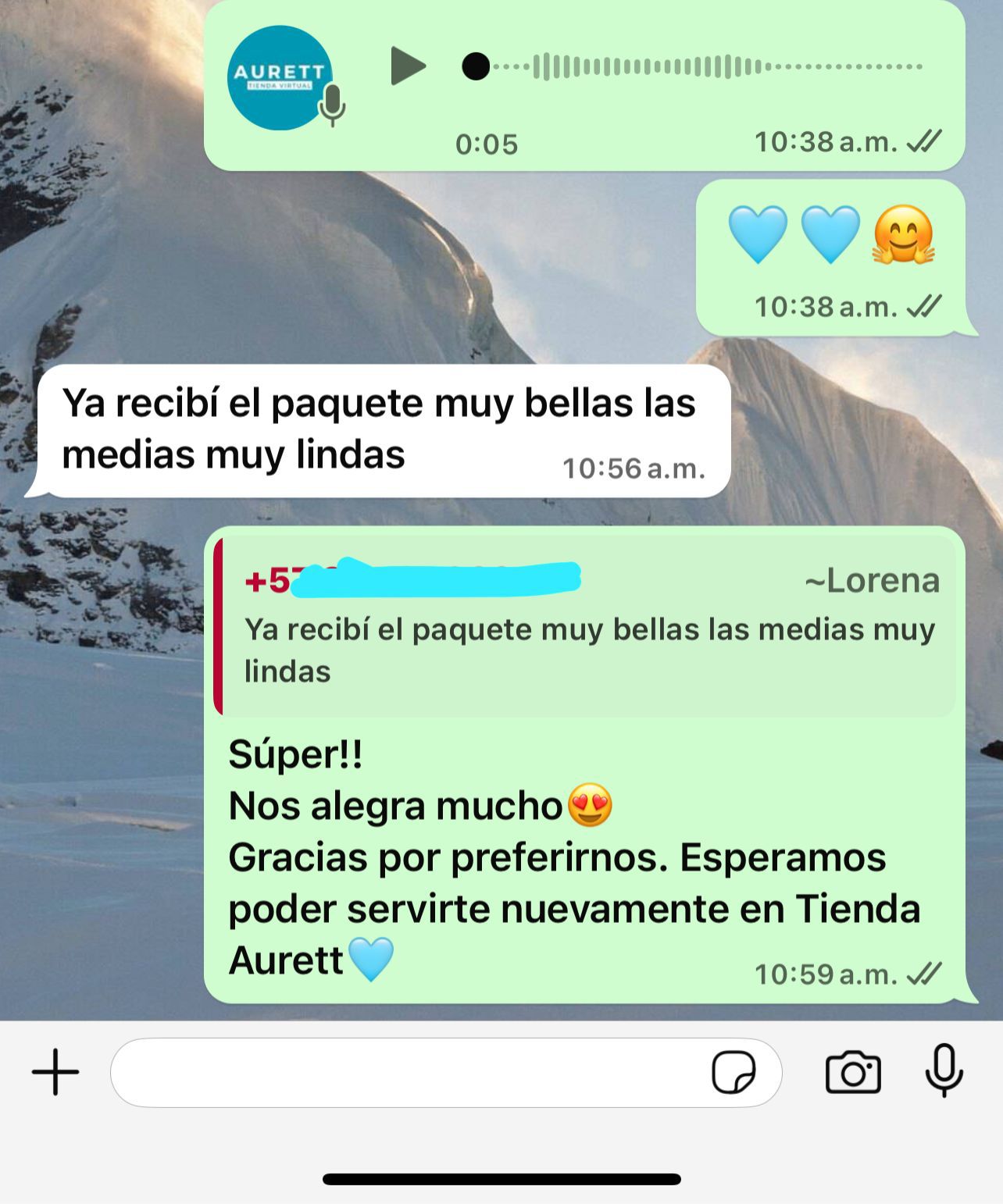
Task: Focus the message text field
Action: [x=406, y=1072]
